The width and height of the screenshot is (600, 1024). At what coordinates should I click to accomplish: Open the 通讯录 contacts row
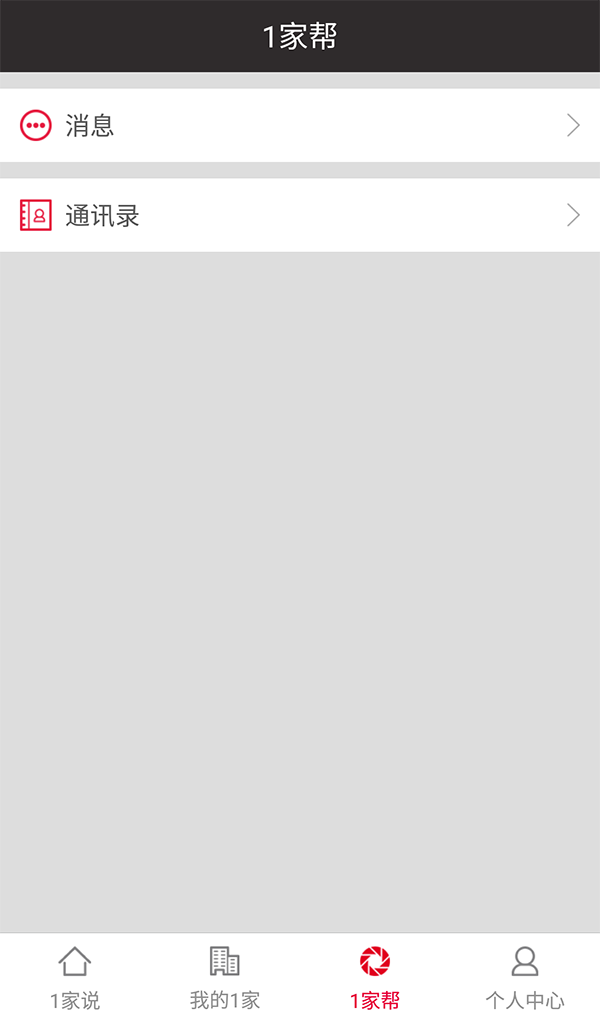click(300, 215)
